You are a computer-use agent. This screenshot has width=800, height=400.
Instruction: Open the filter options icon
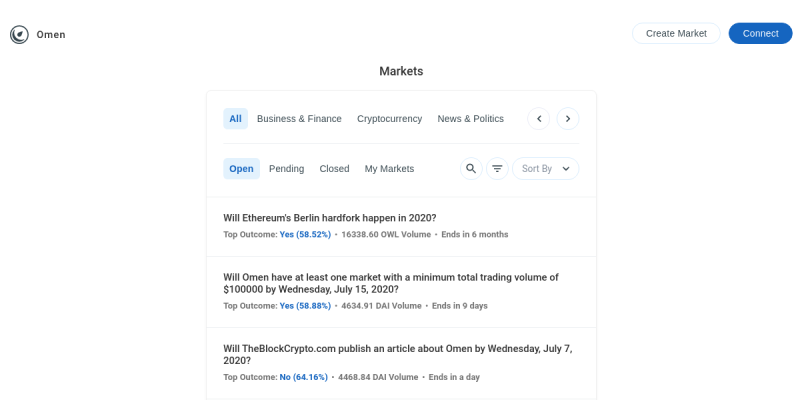point(497,168)
